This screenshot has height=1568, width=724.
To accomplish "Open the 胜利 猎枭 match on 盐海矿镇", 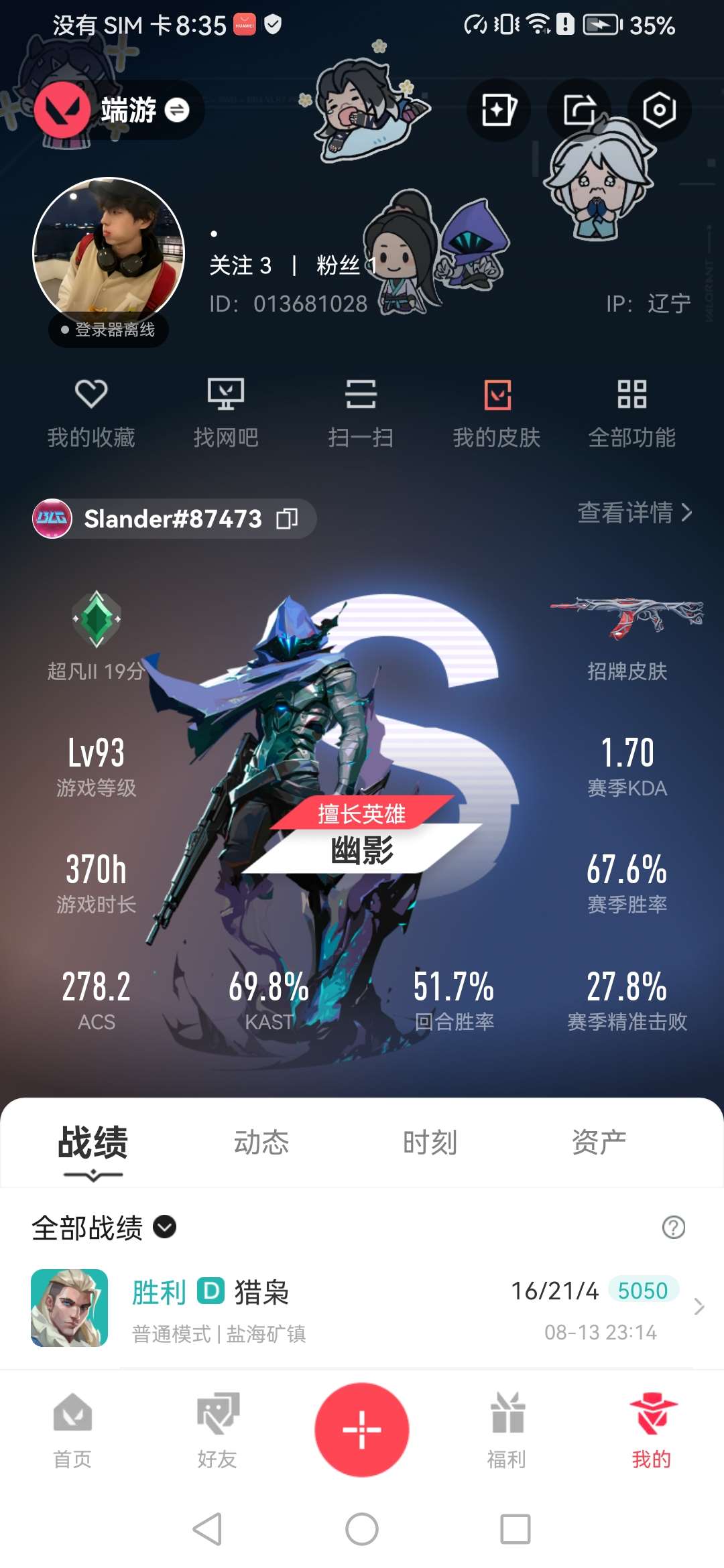I will point(362,1308).
